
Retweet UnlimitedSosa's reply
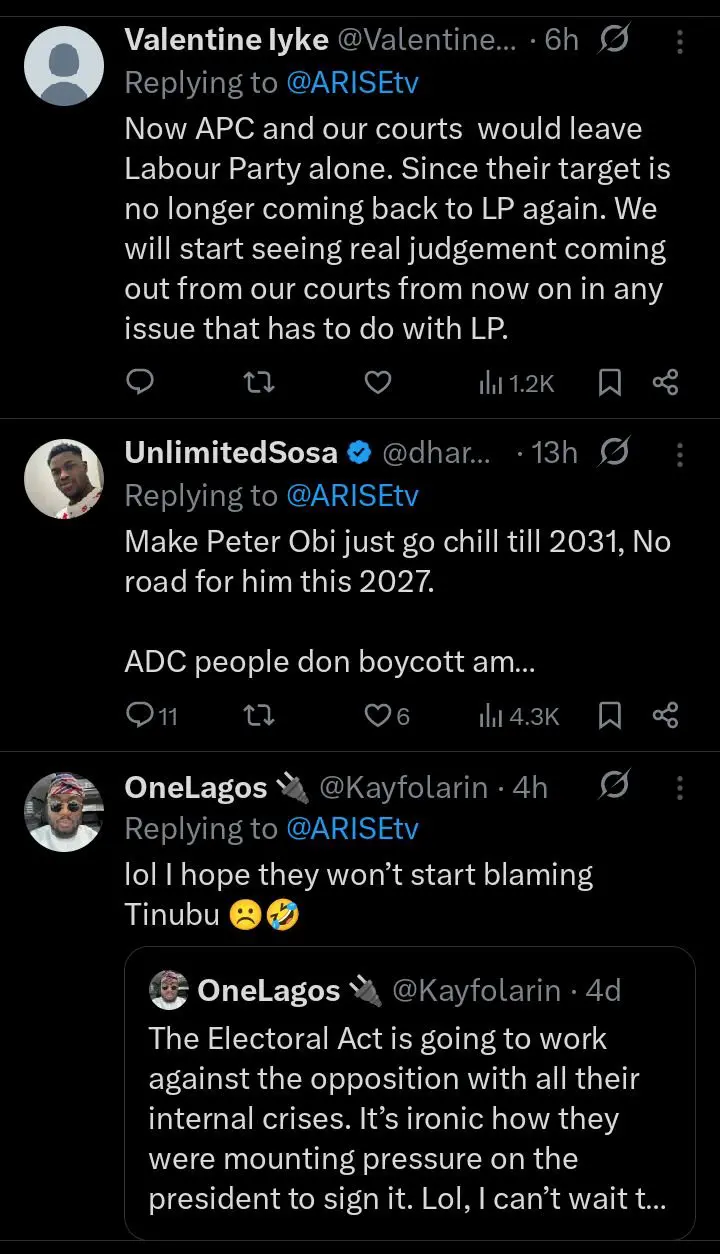(x=260, y=715)
